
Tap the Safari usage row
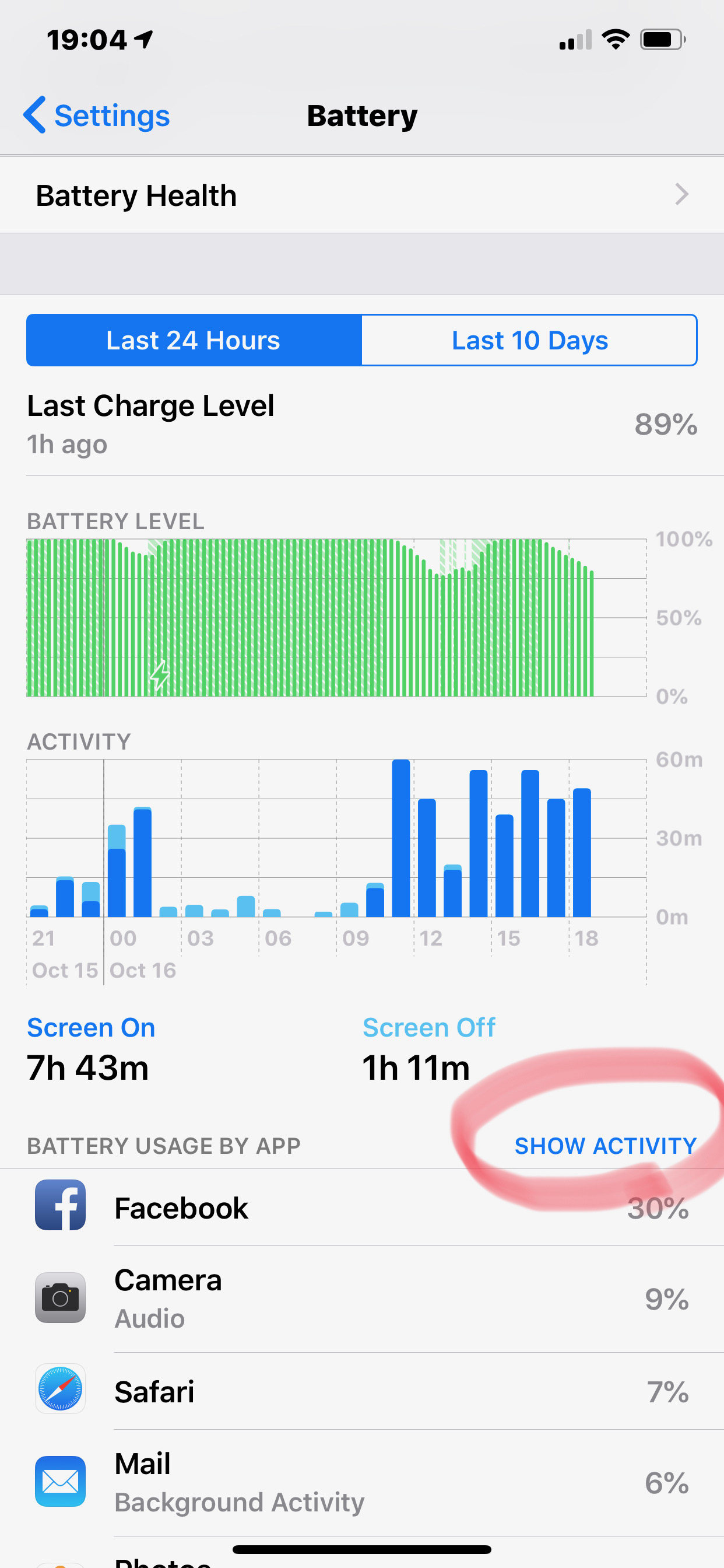[362, 1391]
